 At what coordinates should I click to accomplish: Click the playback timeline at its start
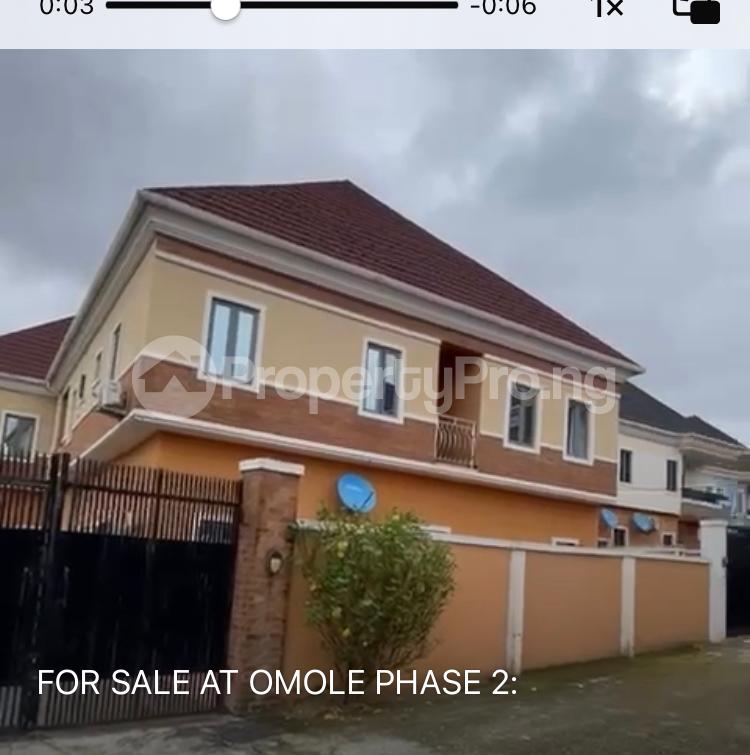pos(120,8)
